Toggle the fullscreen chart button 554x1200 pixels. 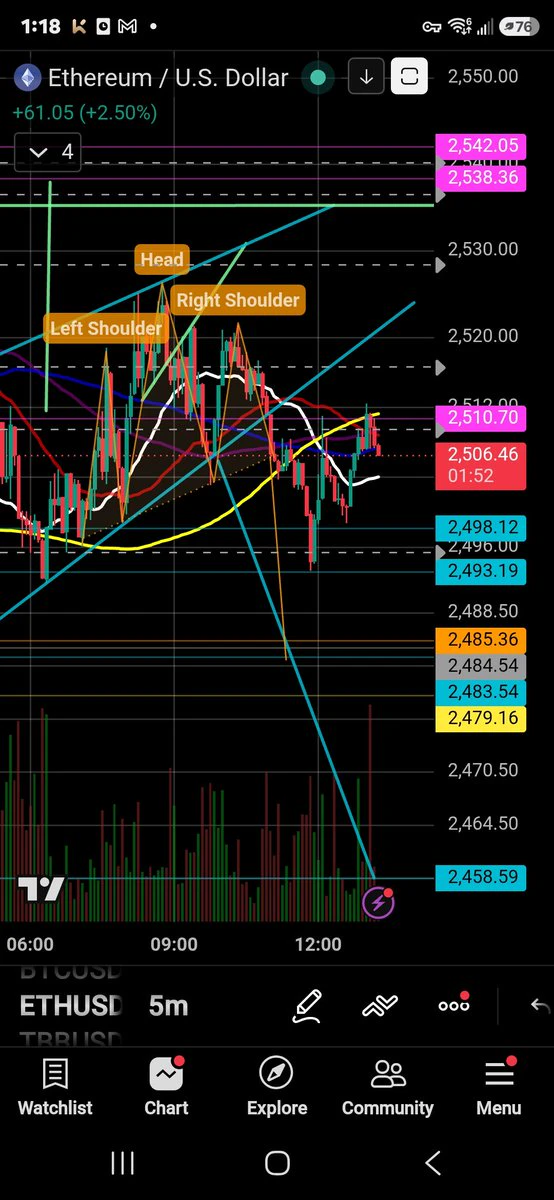410,77
